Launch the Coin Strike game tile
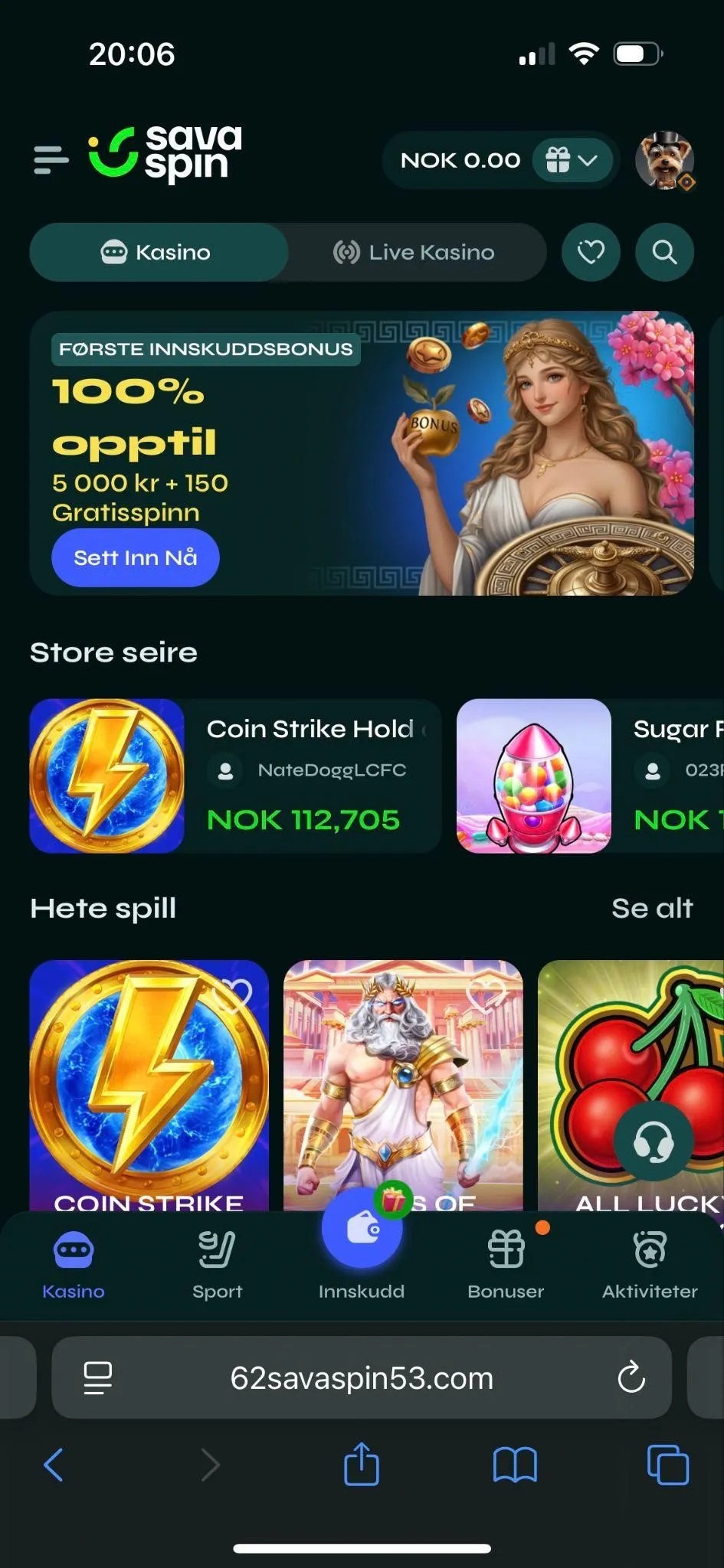Image resolution: width=724 pixels, height=1568 pixels. click(x=149, y=1083)
